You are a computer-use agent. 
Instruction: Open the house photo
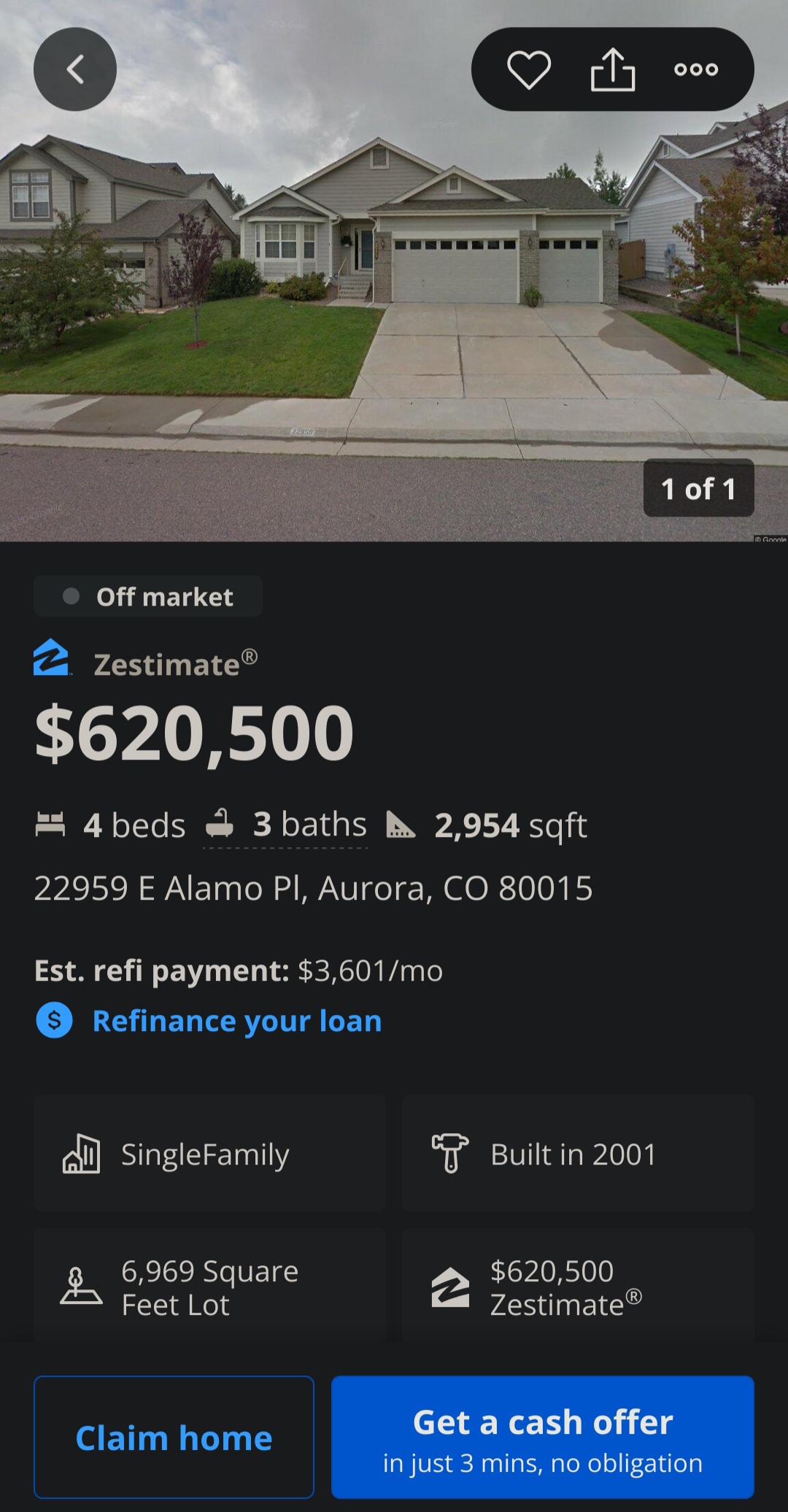click(x=394, y=271)
